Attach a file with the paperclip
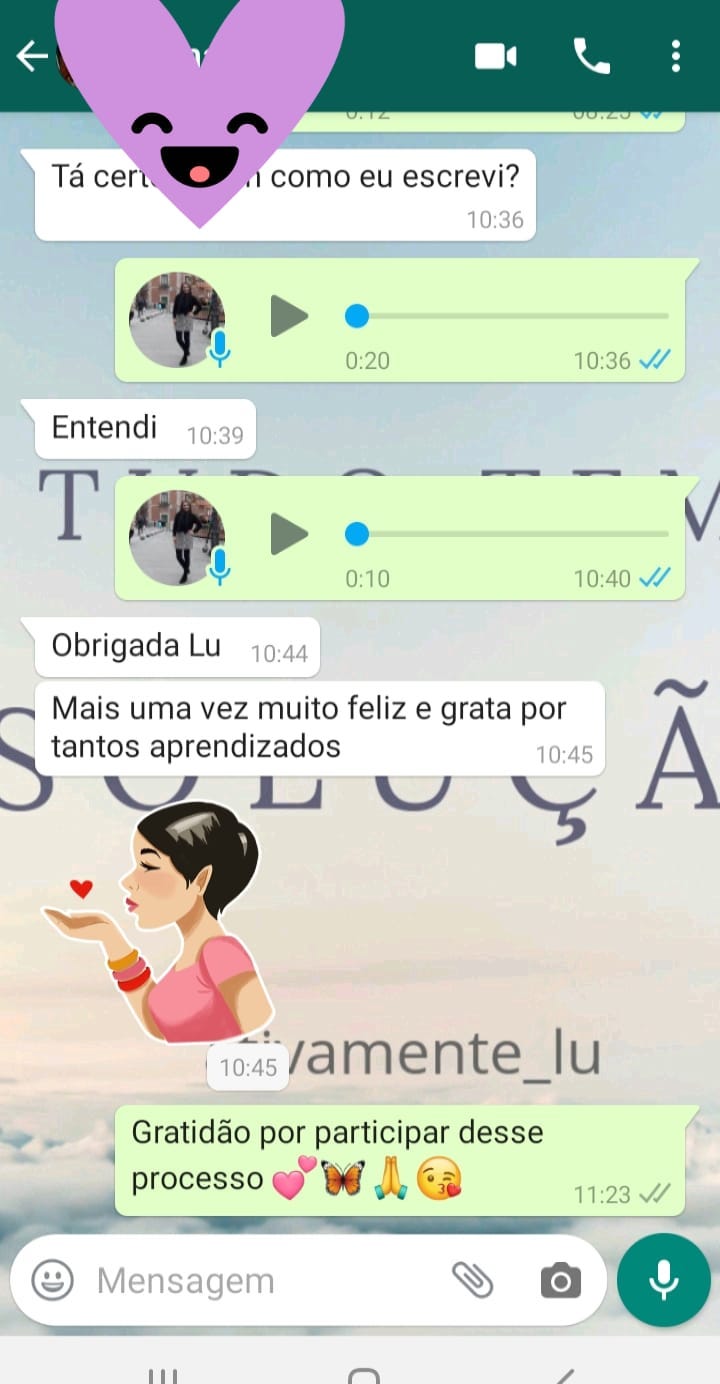720x1384 pixels. tap(474, 1280)
